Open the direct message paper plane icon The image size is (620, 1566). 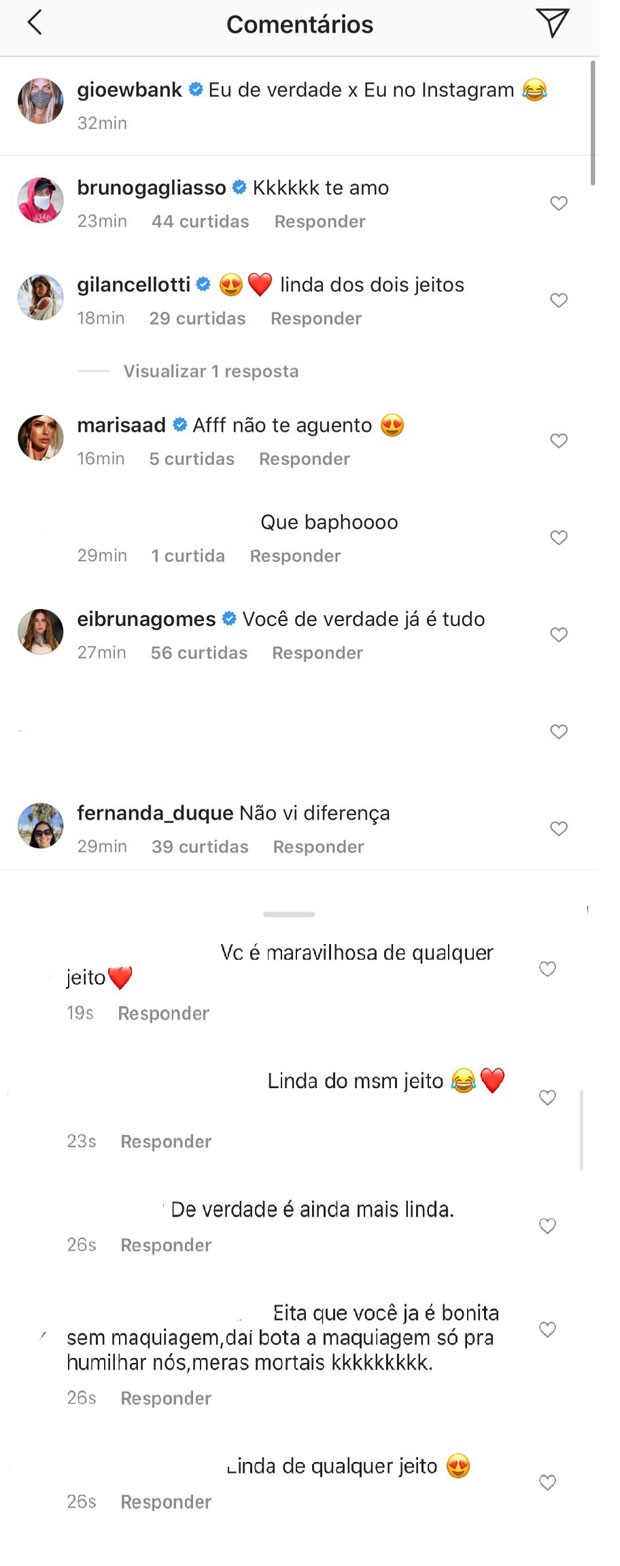pyautogui.click(x=552, y=23)
